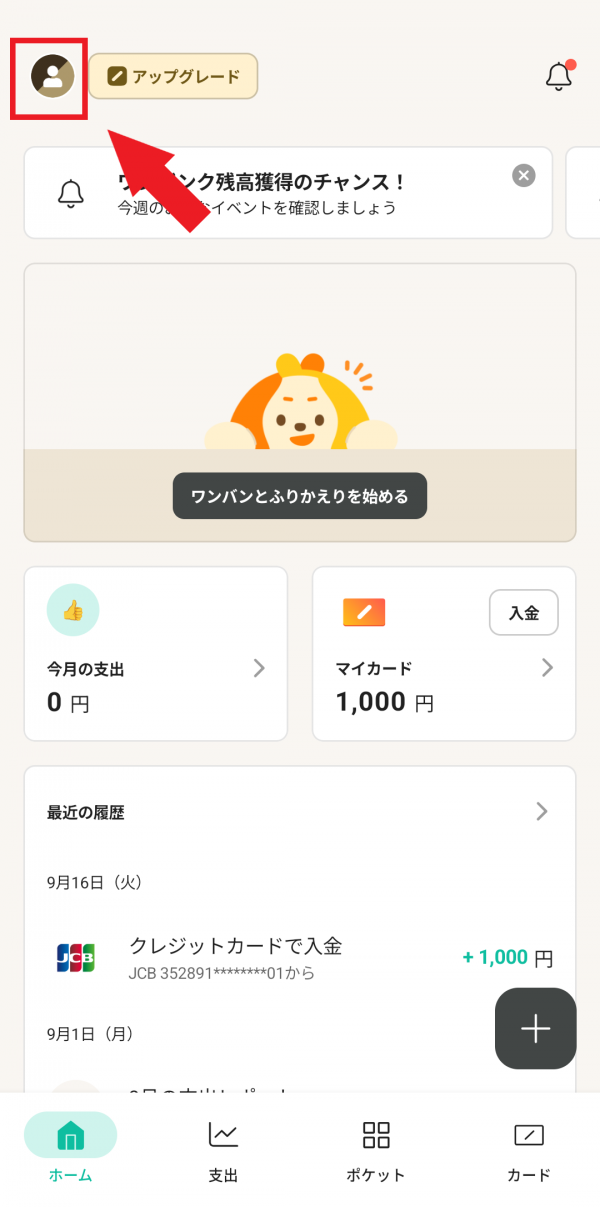This screenshot has width=600, height=1207.
Task: Open the profile avatar icon
Action: click(52, 77)
